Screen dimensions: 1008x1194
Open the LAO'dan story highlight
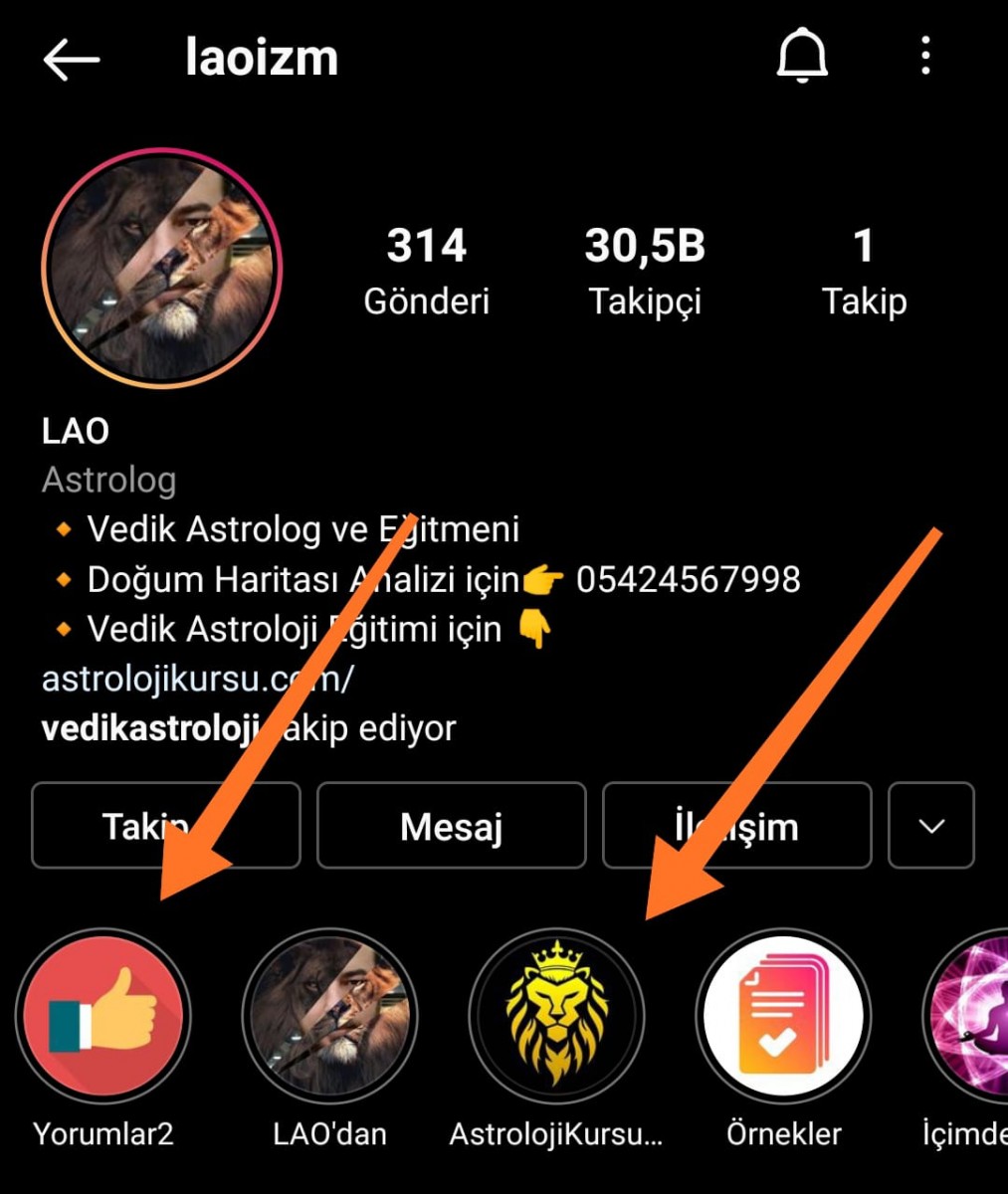point(329,1017)
